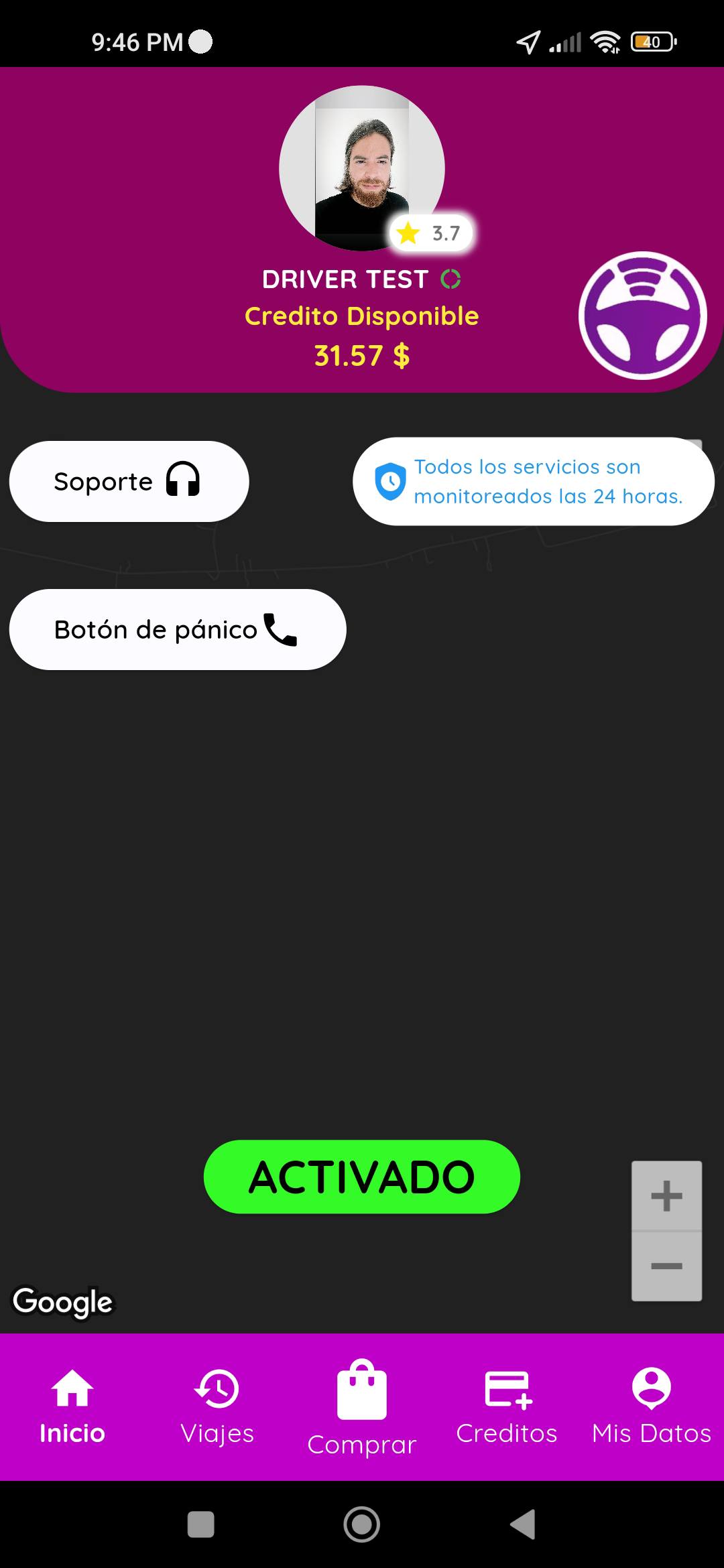Open Soporte support button
Image resolution: width=724 pixels, height=1568 pixels.
(x=129, y=481)
